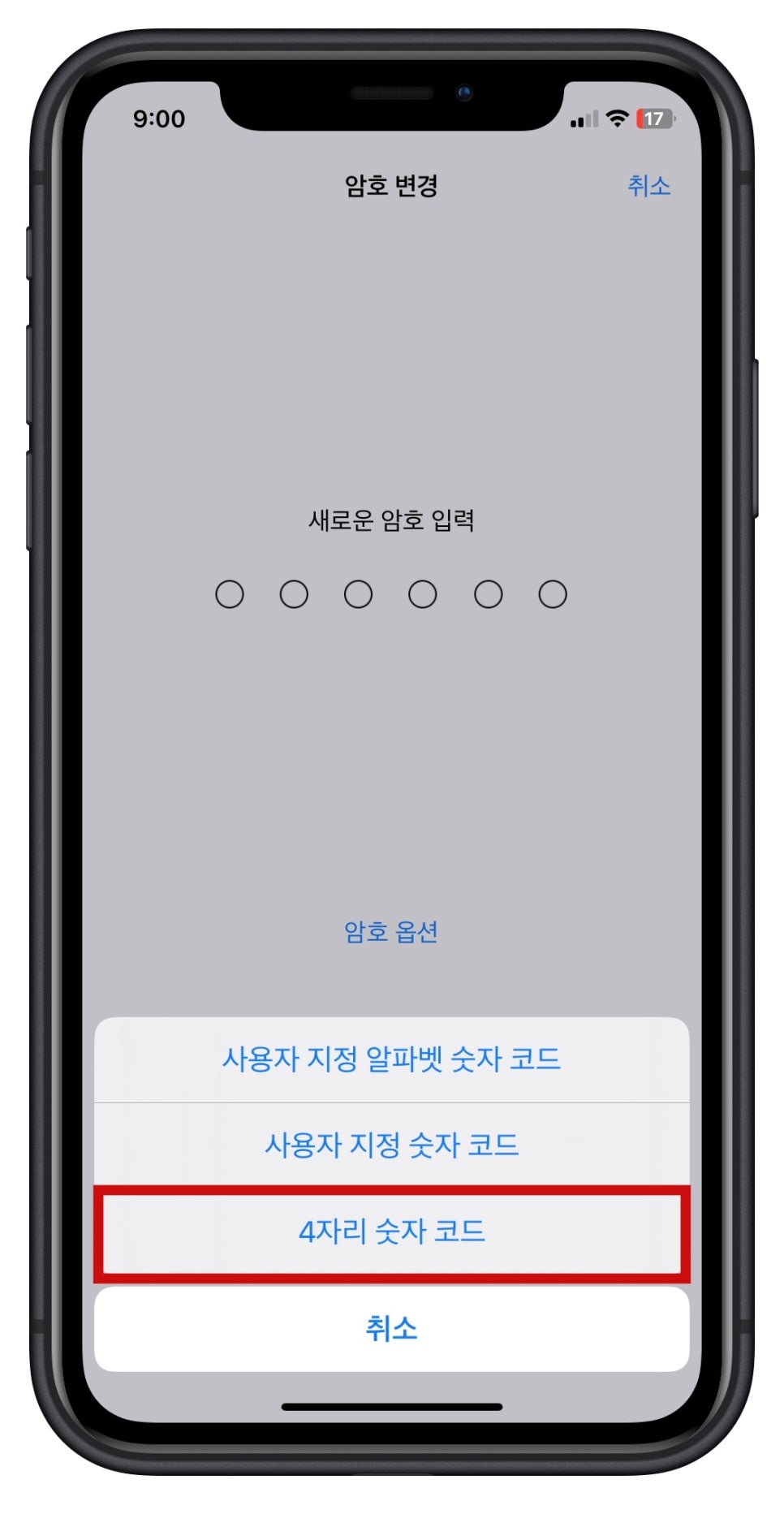This screenshot has width=784, height=1514.
Task: Choose 사용자 지정 숫자 코드
Action: pos(391,1145)
